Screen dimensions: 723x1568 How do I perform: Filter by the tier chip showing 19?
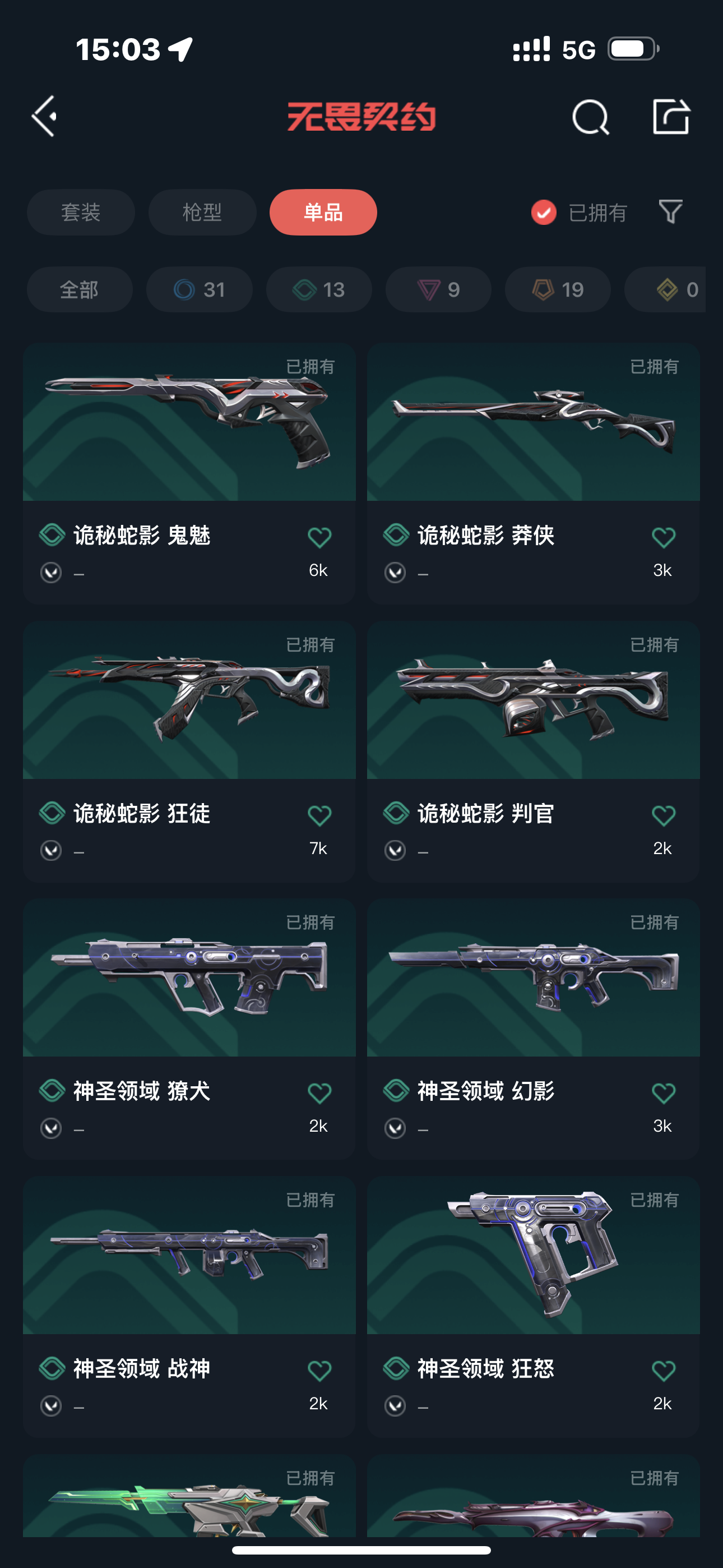click(x=558, y=290)
